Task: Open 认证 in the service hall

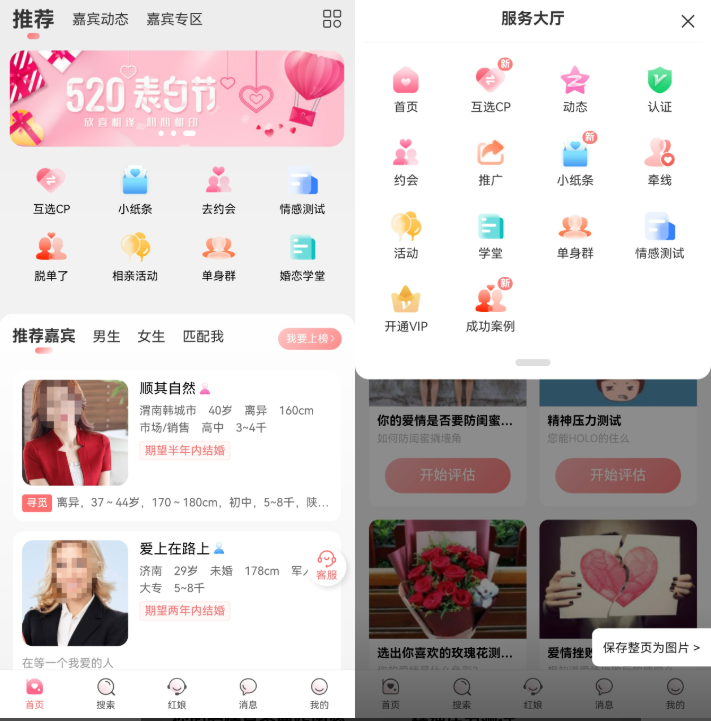Action: [x=659, y=89]
